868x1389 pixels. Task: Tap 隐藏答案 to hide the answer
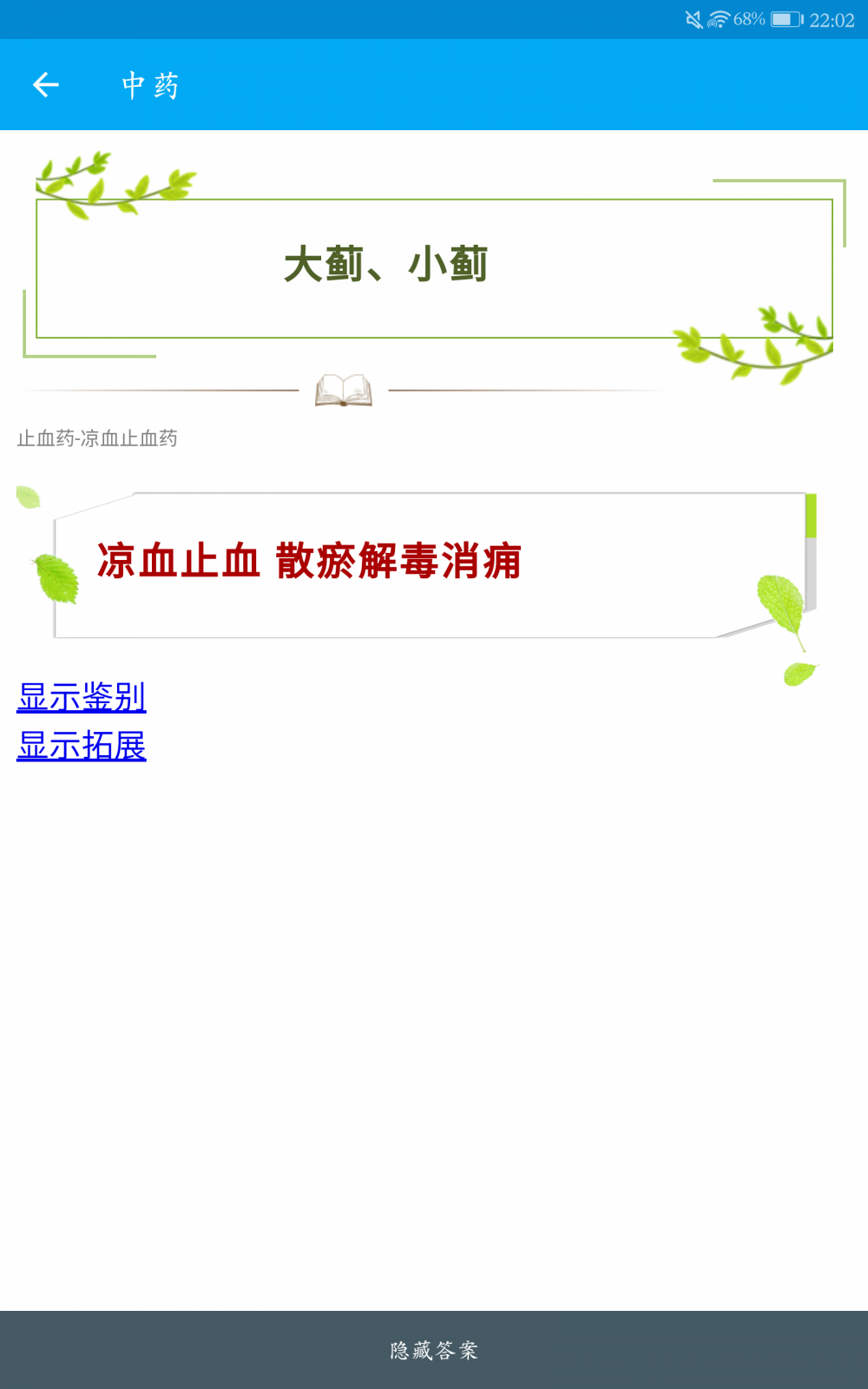[x=434, y=1350]
